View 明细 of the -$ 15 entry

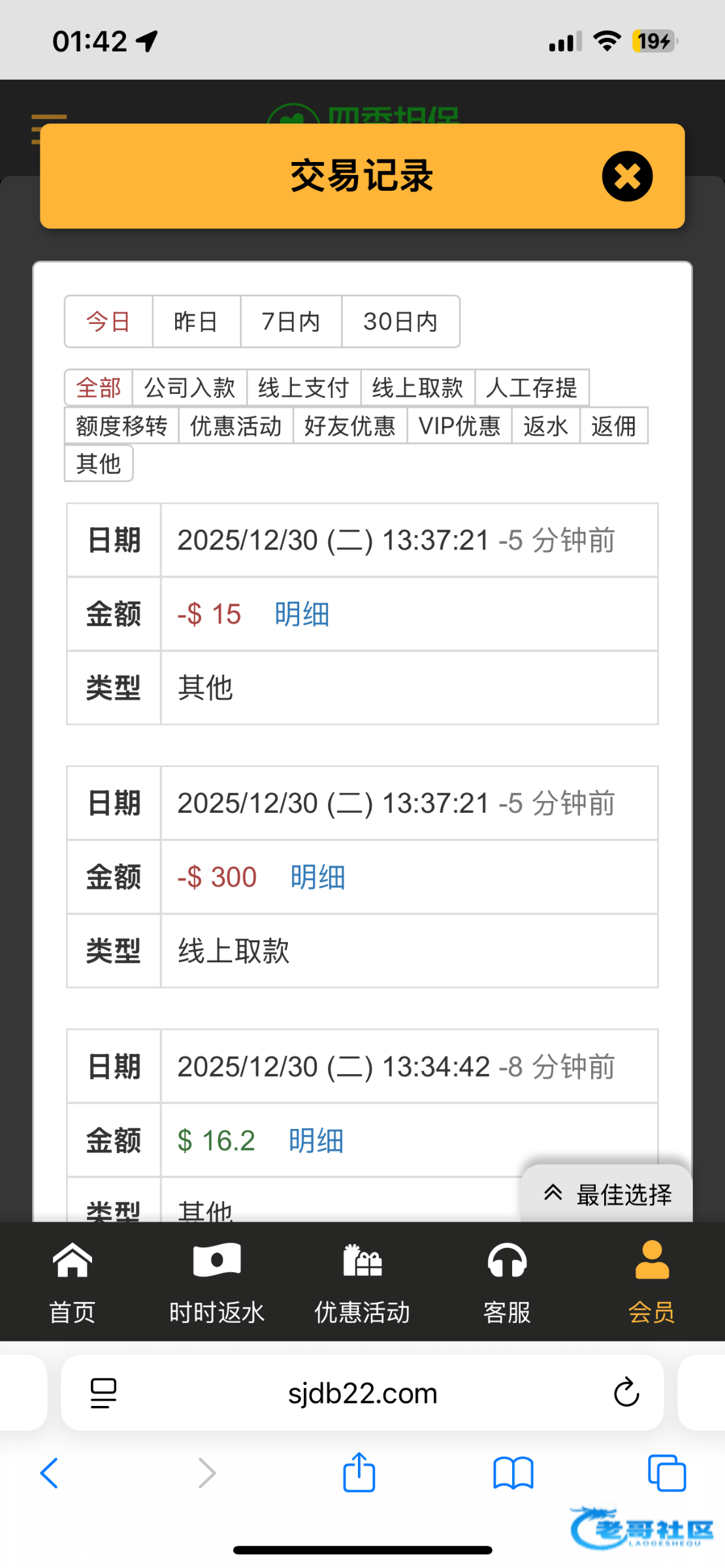click(x=302, y=614)
